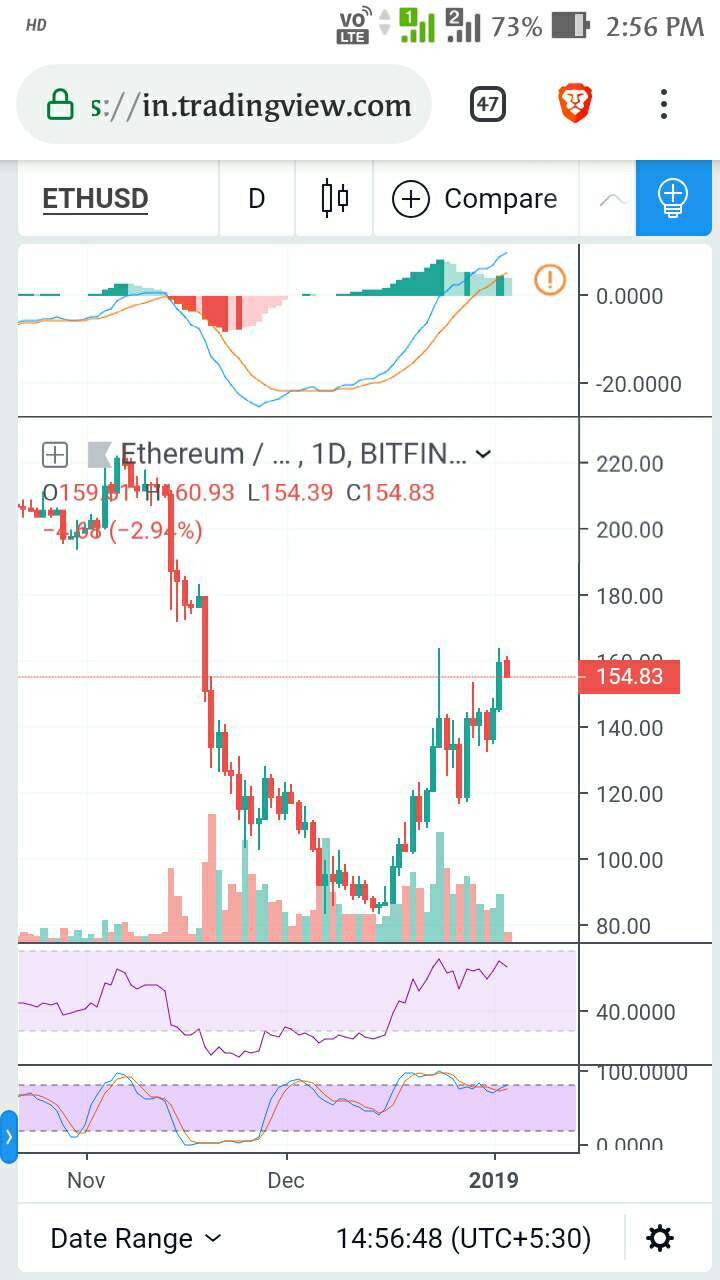This screenshot has width=720, height=1280.
Task: Open chart settings gear
Action: point(660,1239)
